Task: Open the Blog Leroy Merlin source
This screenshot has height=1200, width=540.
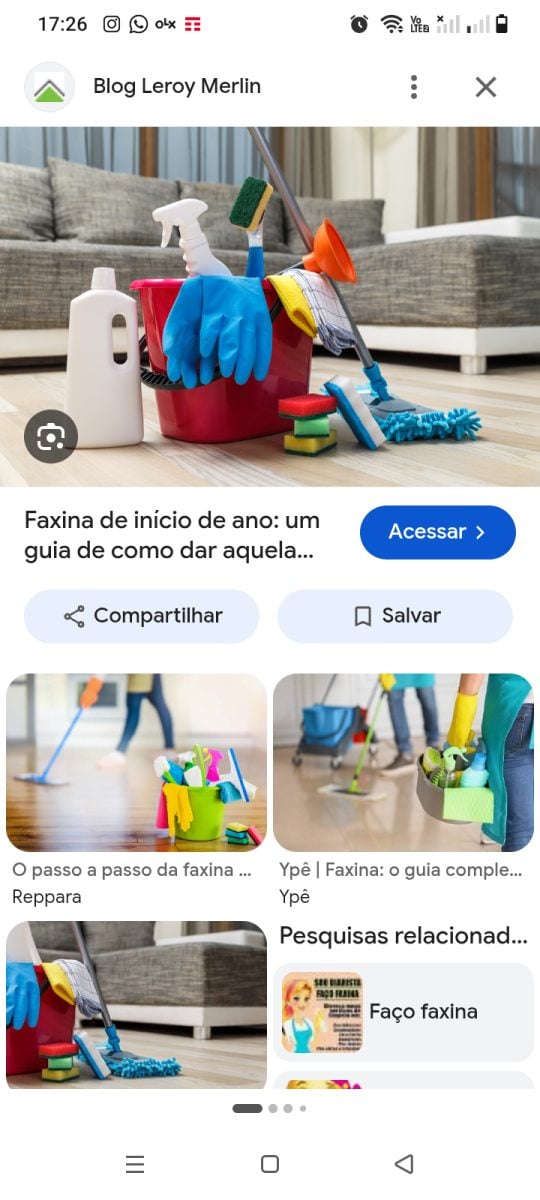Action: pos(177,86)
